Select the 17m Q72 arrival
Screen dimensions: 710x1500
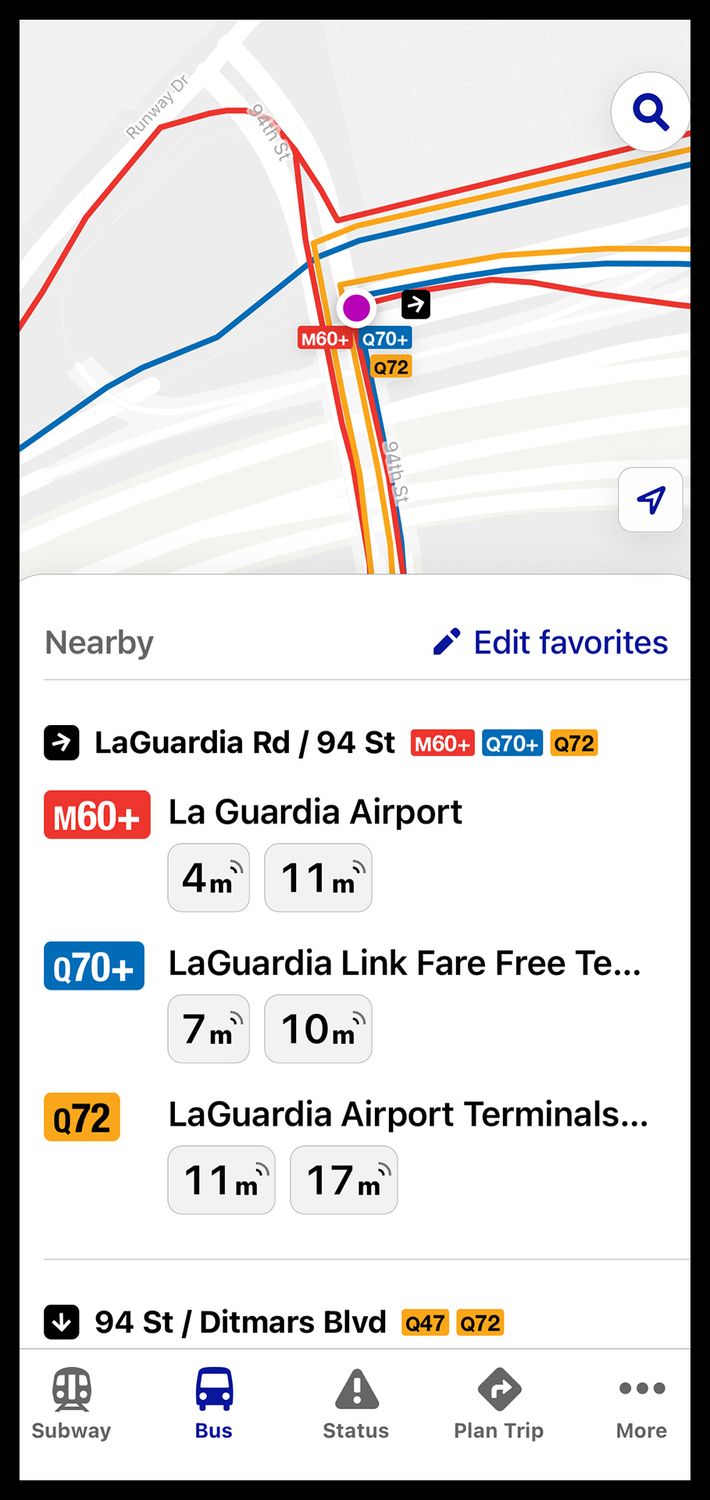343,1180
